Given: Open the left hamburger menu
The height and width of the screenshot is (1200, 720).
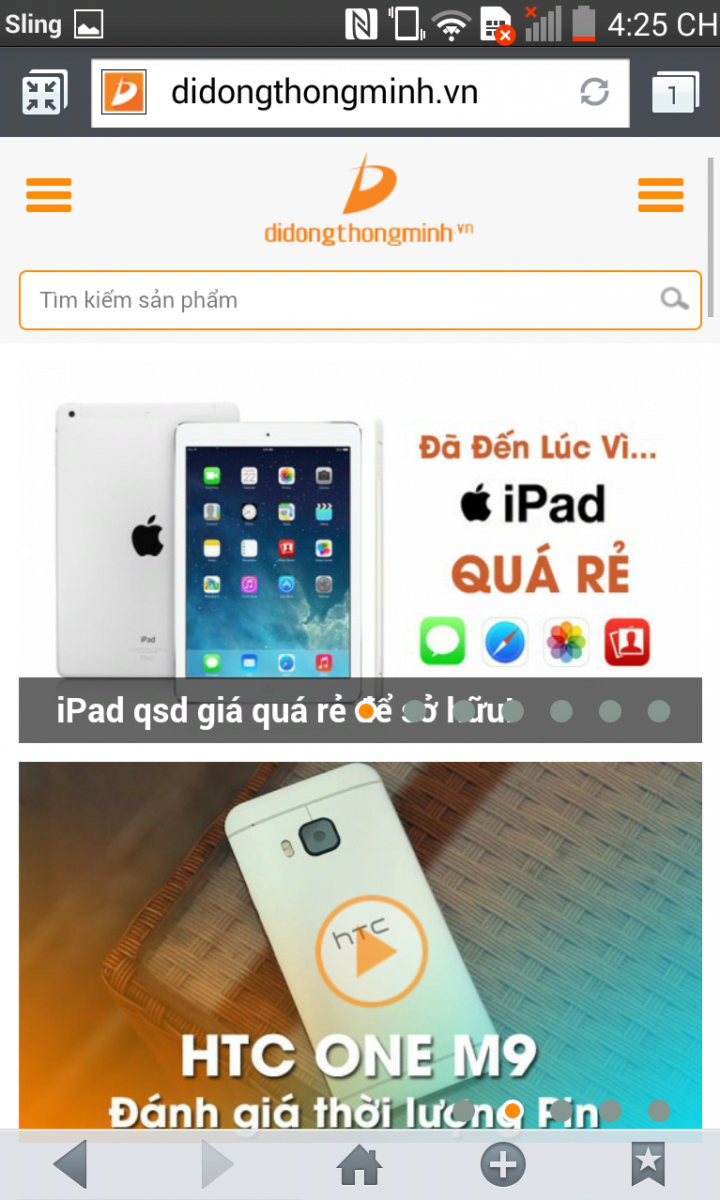Looking at the screenshot, I should [x=49, y=195].
